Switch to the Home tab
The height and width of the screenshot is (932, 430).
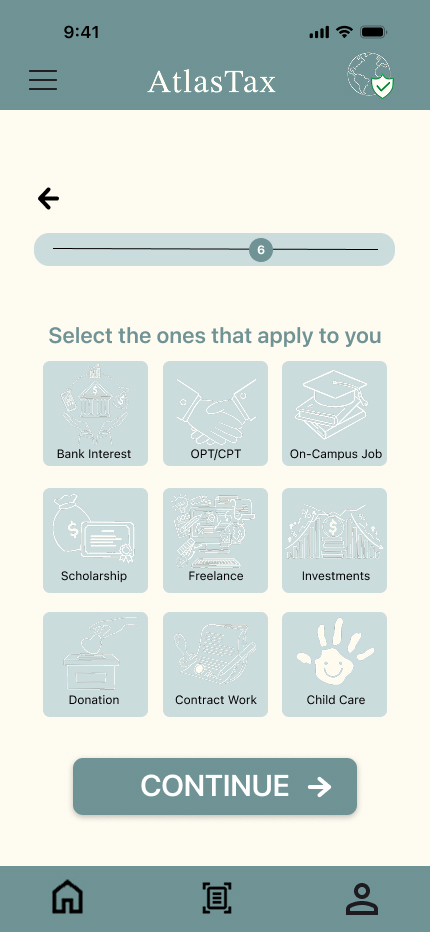[x=68, y=898]
